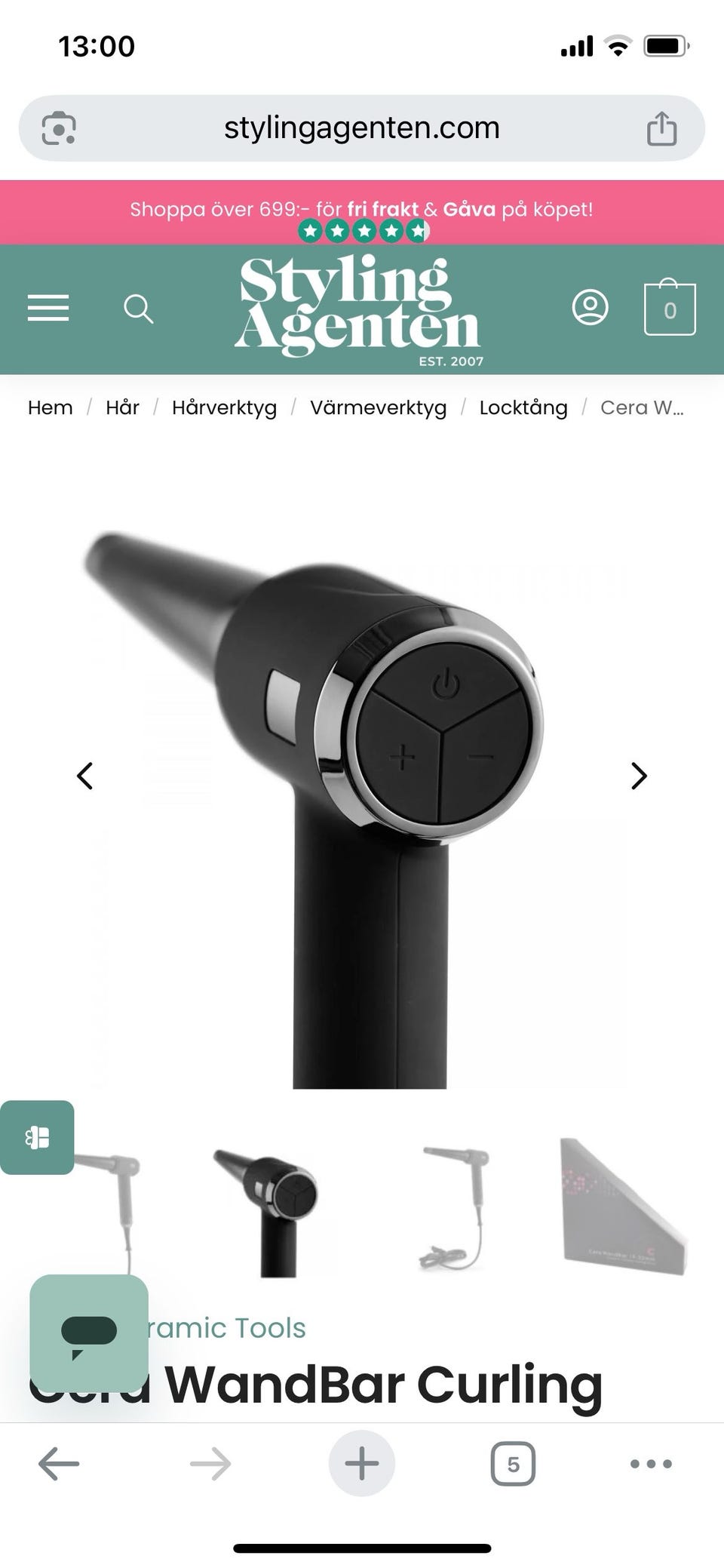724x1568 pixels.
Task: Select the thumbnail of curling wand with cord
Action: (454, 1207)
